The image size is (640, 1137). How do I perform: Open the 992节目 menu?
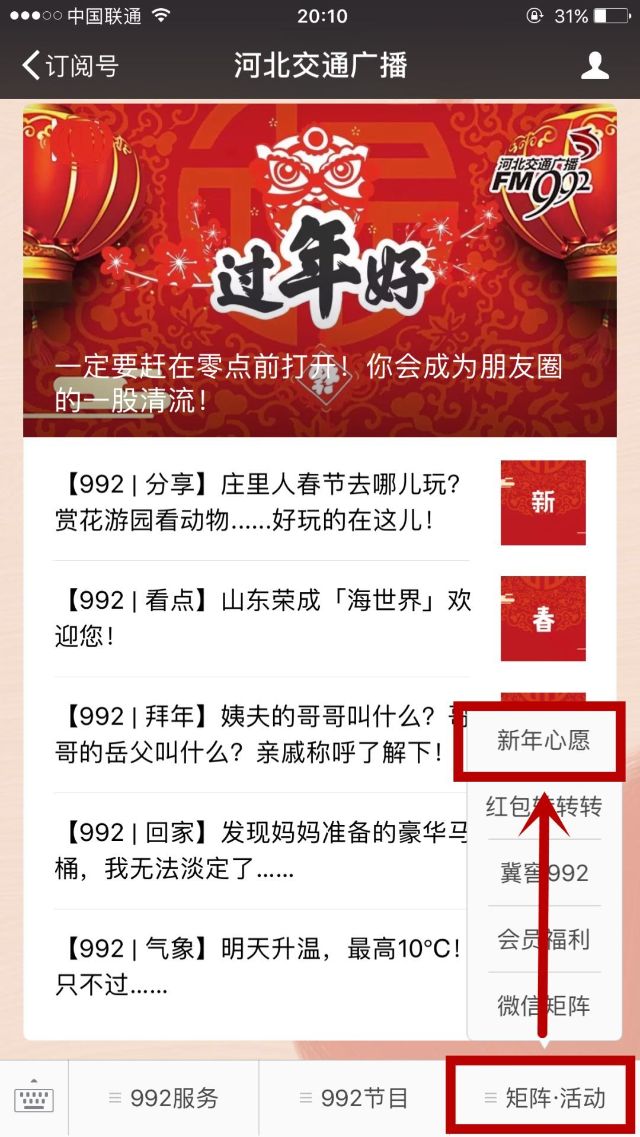(354, 1098)
